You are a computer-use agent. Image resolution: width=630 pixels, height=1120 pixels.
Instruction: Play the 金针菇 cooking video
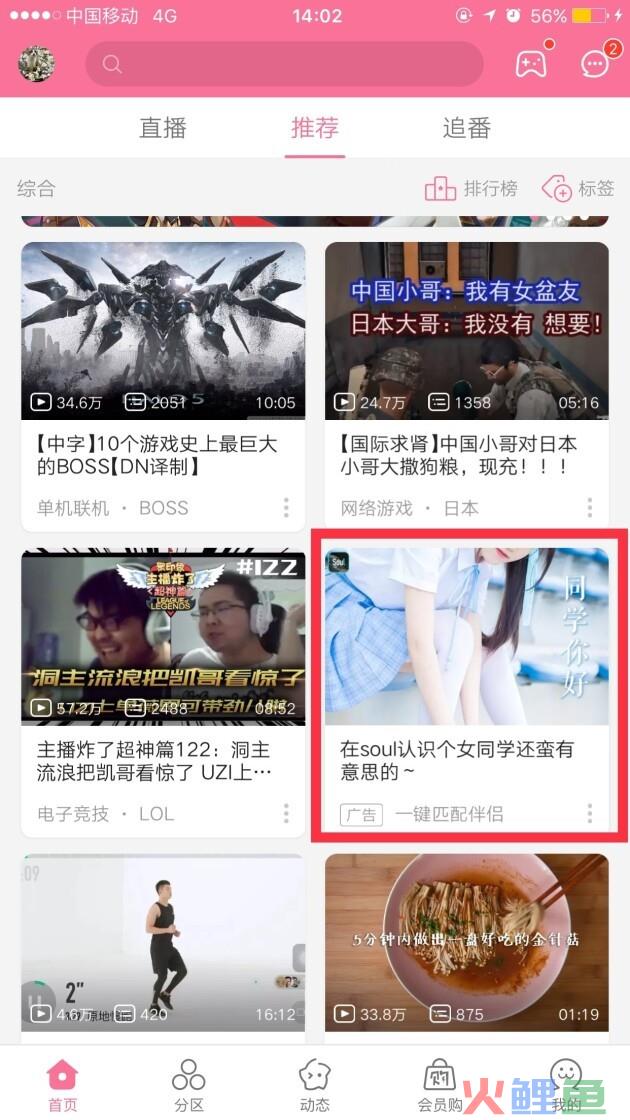click(467, 943)
